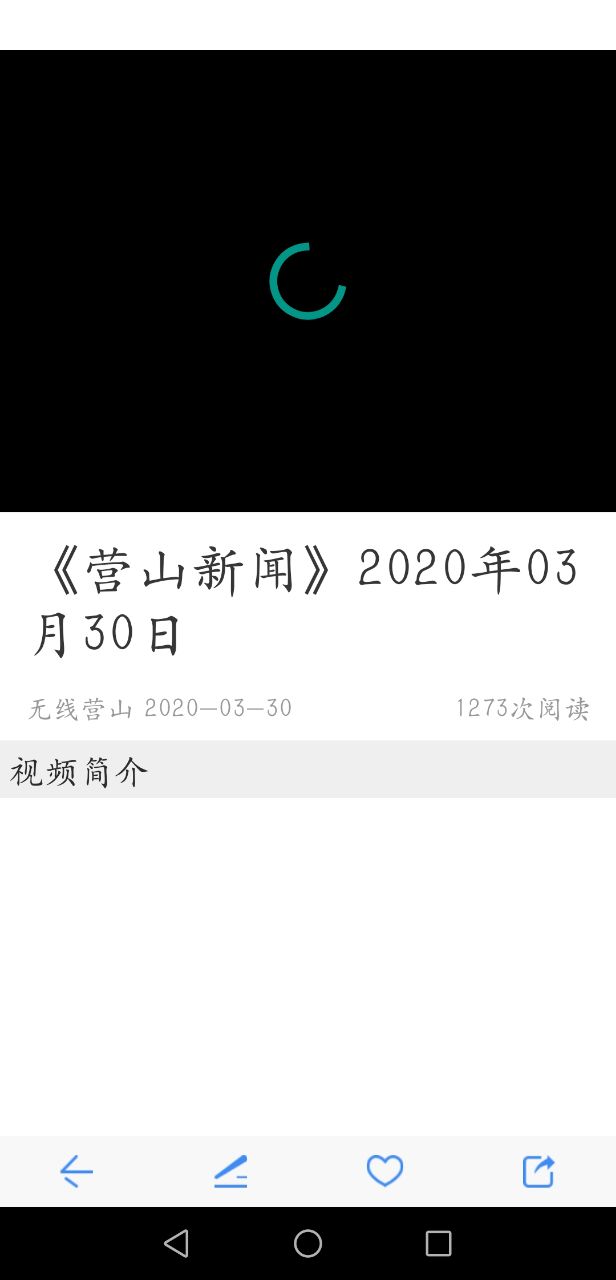Write a comment with the pencil icon
This screenshot has width=616, height=1280.
[x=230, y=1171]
